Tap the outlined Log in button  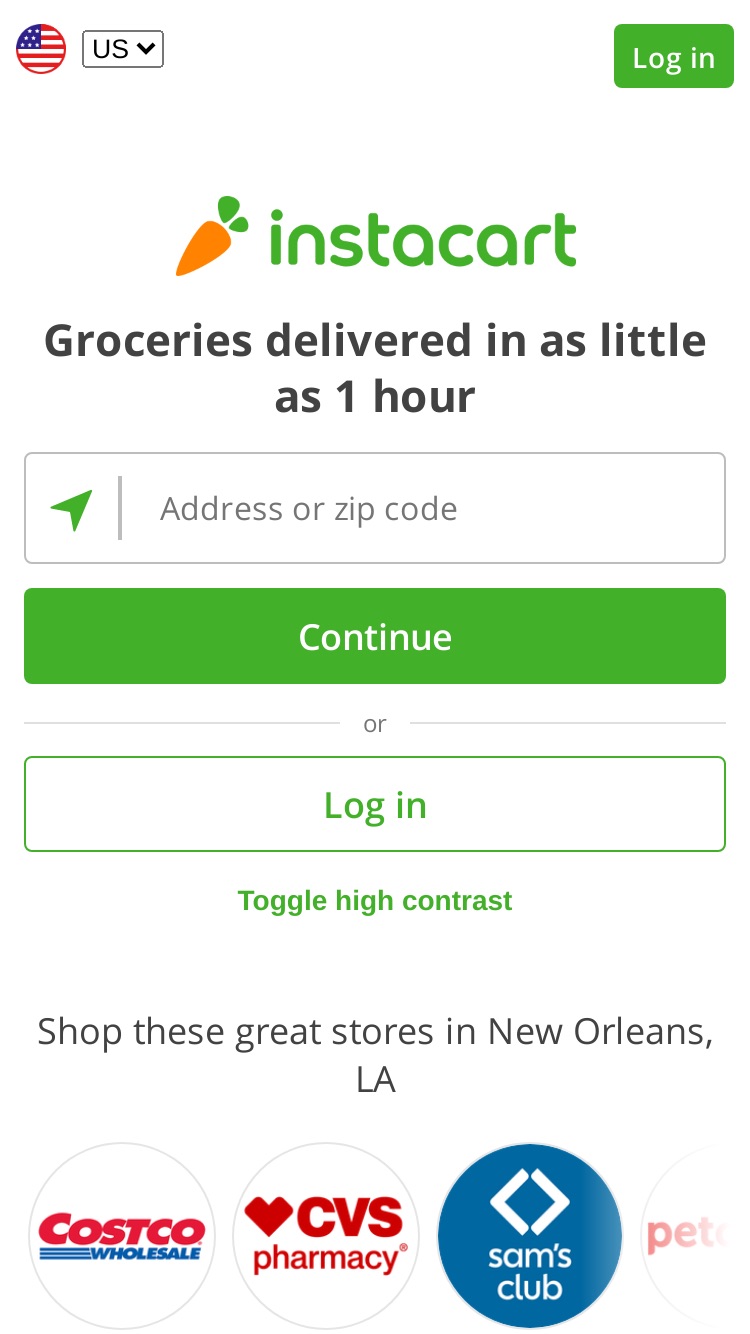(x=375, y=804)
